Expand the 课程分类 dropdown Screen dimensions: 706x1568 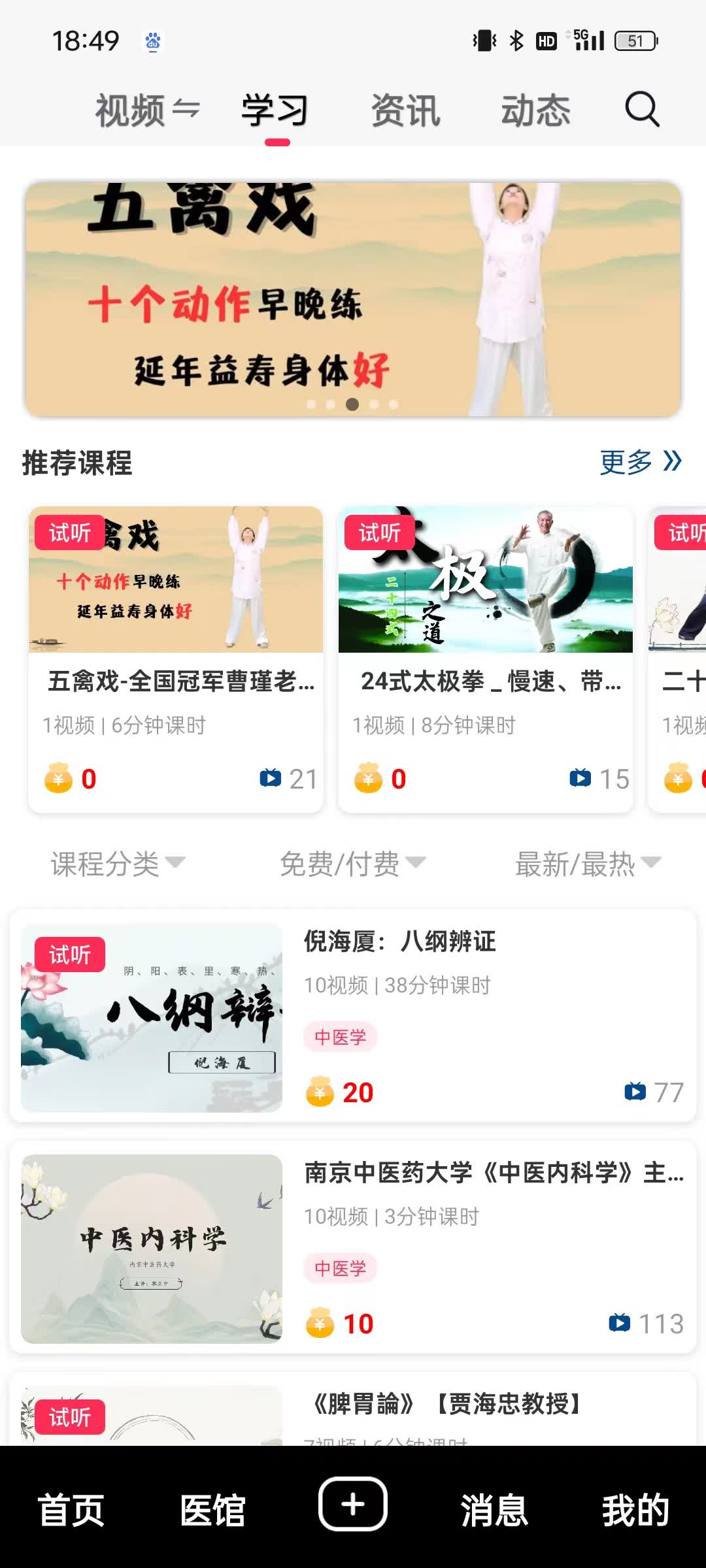pyautogui.click(x=118, y=864)
